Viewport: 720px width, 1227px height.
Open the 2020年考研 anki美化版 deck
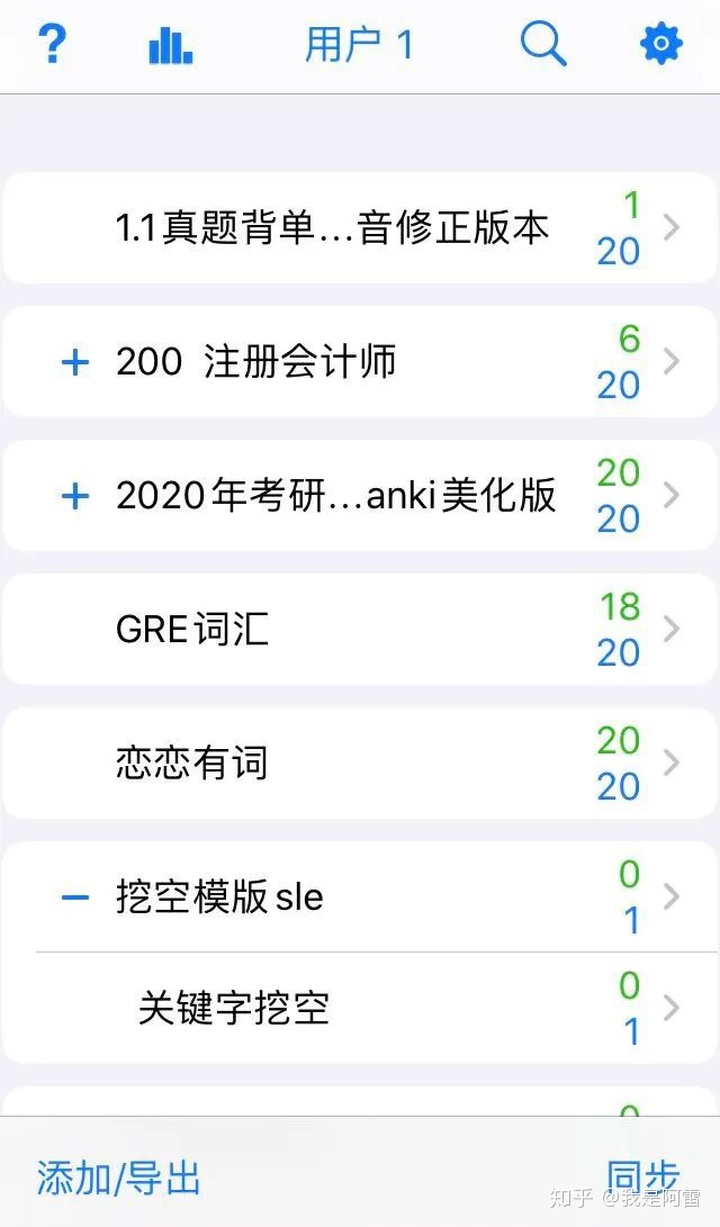click(x=336, y=496)
